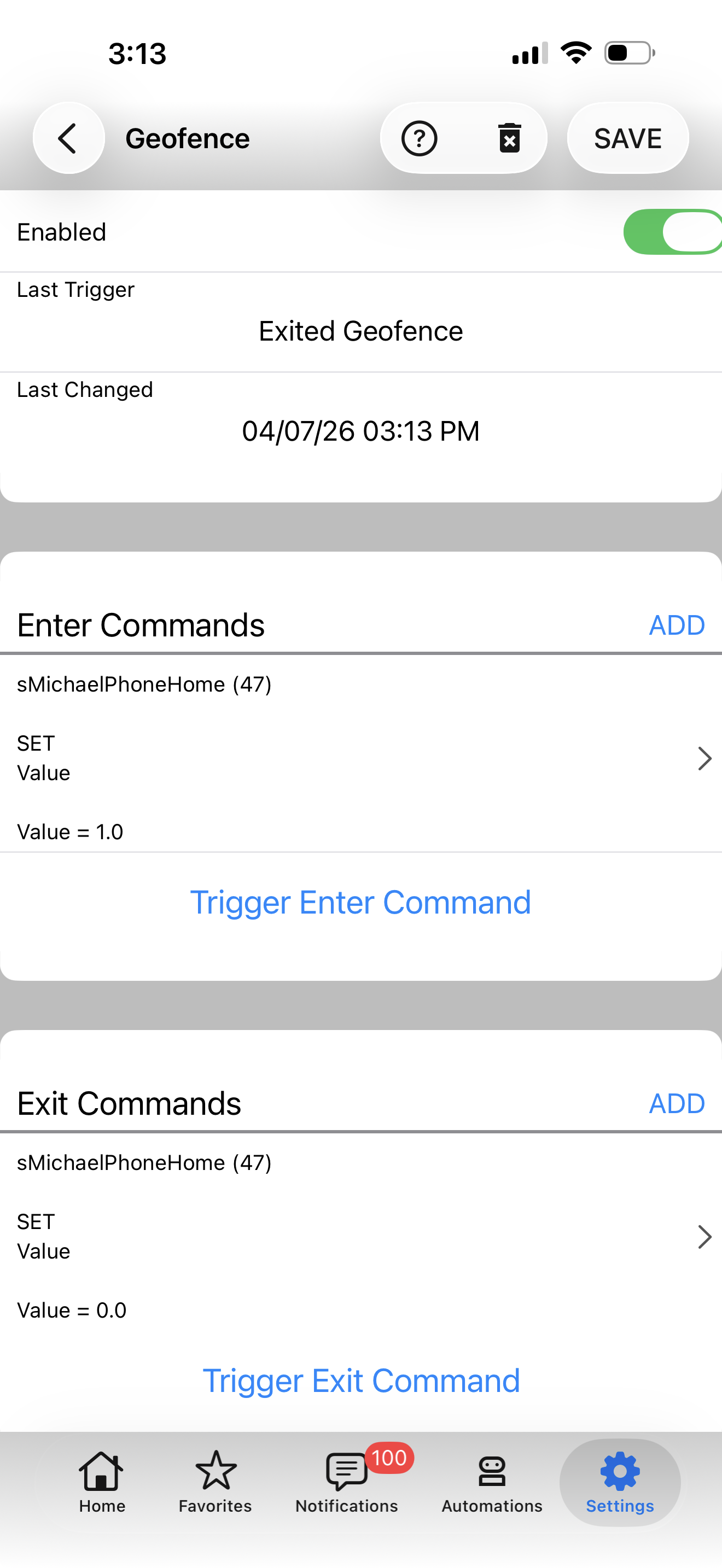This screenshot has height=1568, width=722.
Task: Go back from the Geofence screen
Action: point(68,138)
